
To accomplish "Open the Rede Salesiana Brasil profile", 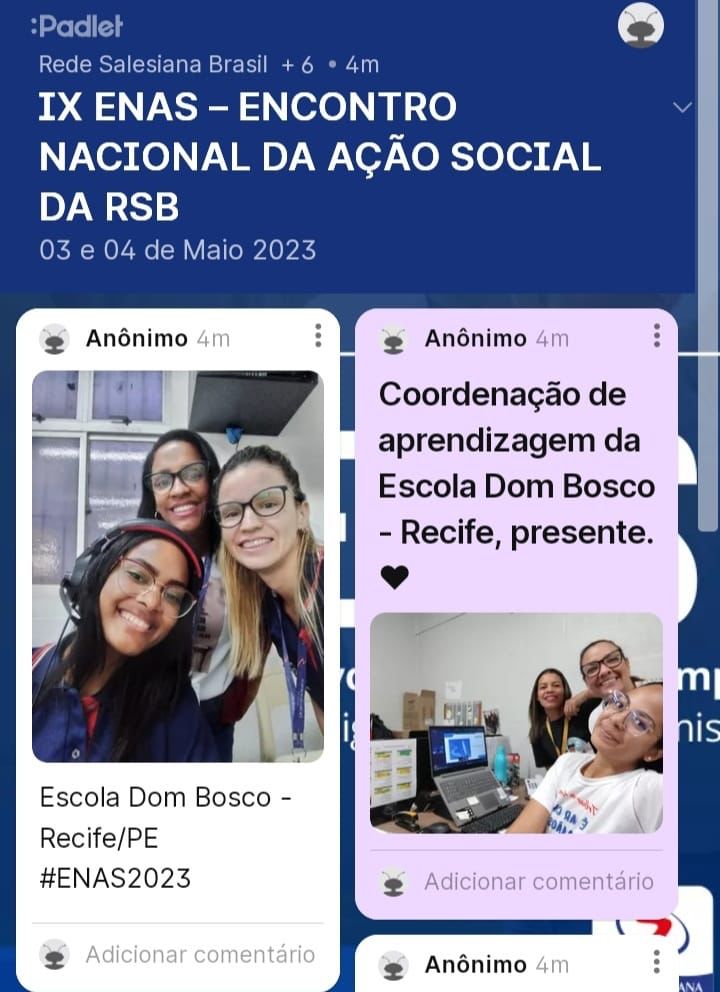I will tap(153, 65).
